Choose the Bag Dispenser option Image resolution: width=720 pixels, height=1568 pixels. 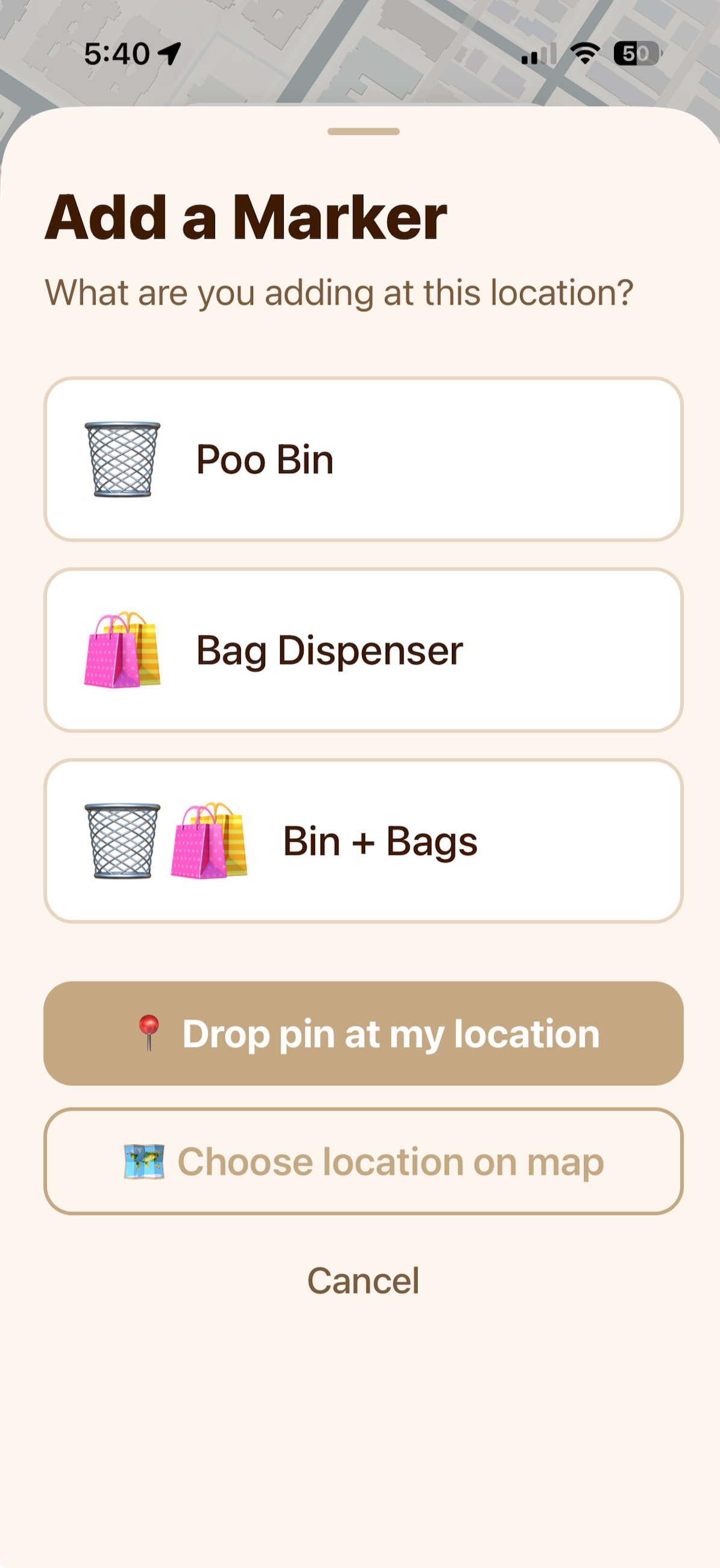(363, 650)
